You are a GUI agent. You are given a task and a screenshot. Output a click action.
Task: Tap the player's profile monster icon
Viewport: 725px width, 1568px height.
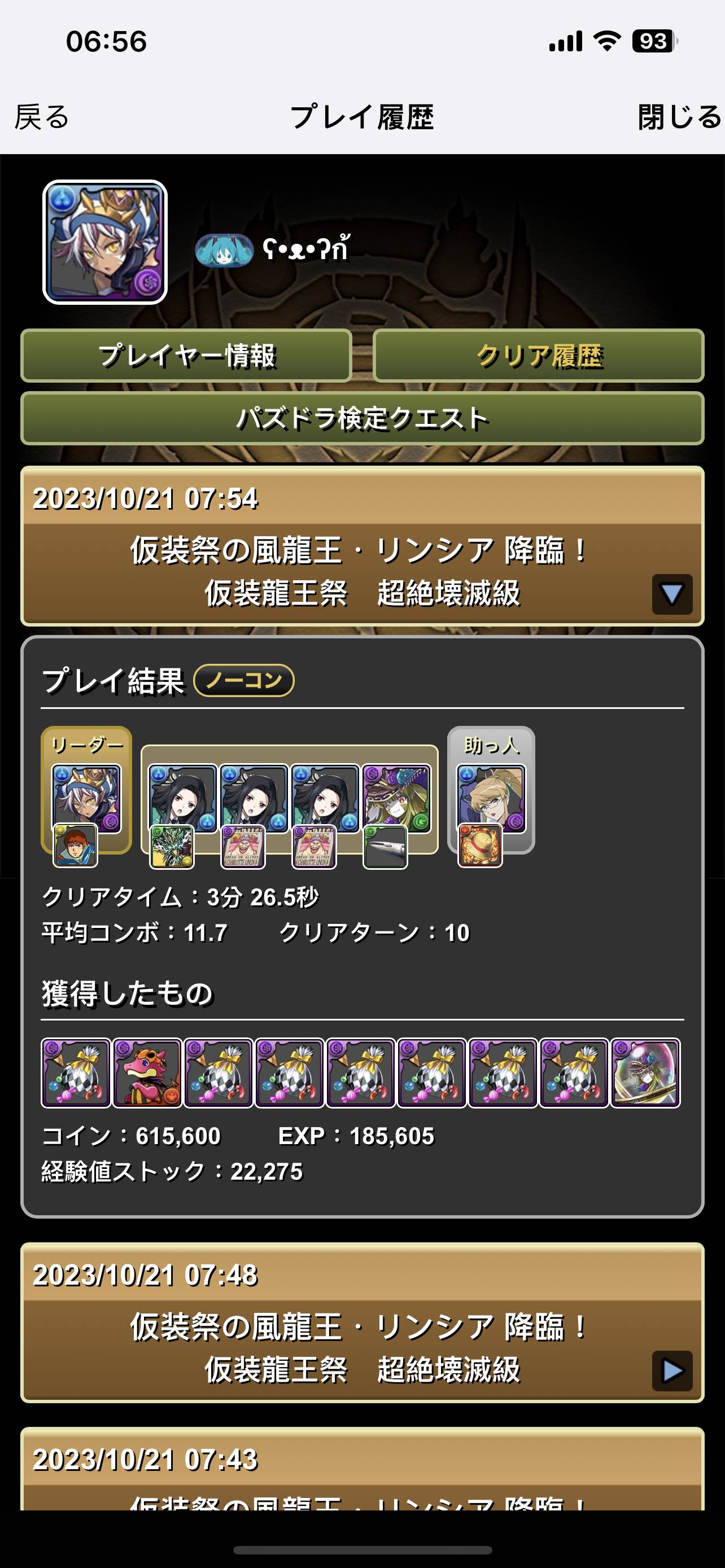click(x=106, y=242)
